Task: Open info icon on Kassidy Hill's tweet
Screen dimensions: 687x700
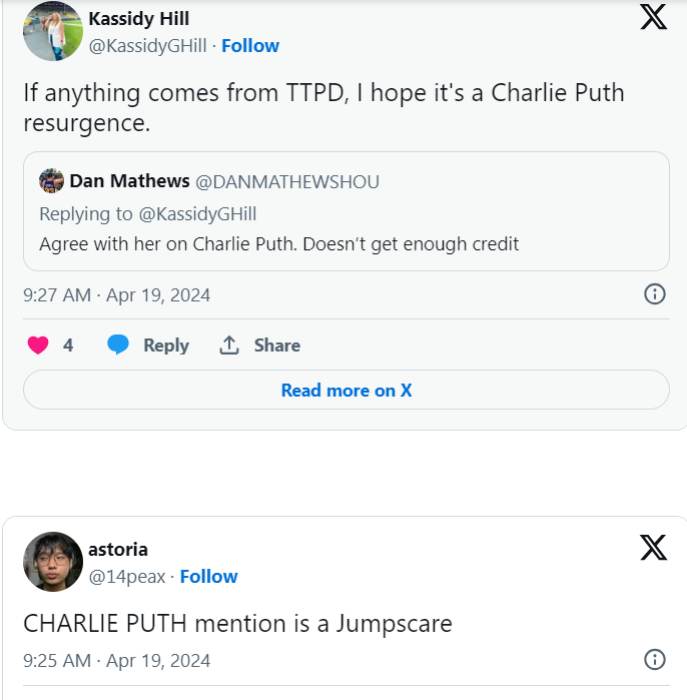Action: pos(654,294)
